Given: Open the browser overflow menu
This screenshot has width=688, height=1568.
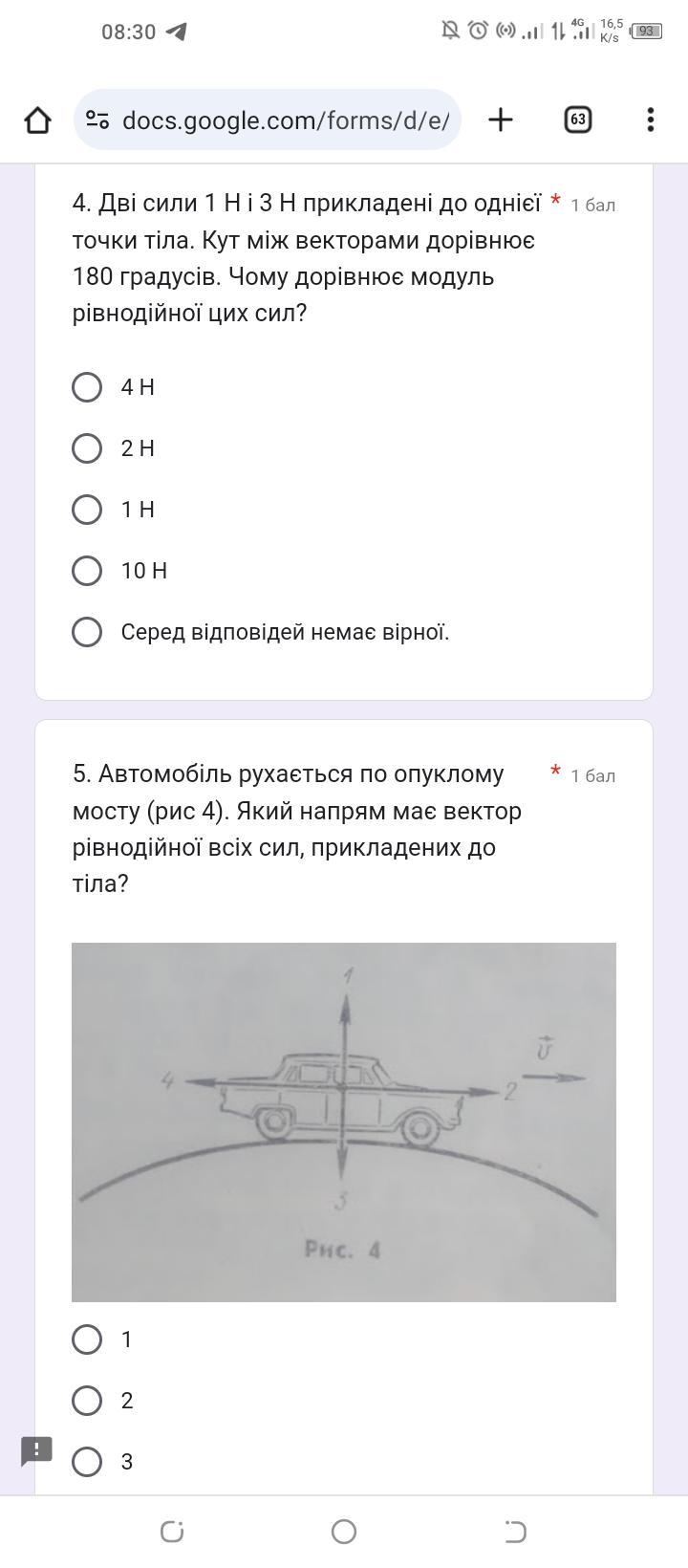Looking at the screenshot, I should (650, 120).
